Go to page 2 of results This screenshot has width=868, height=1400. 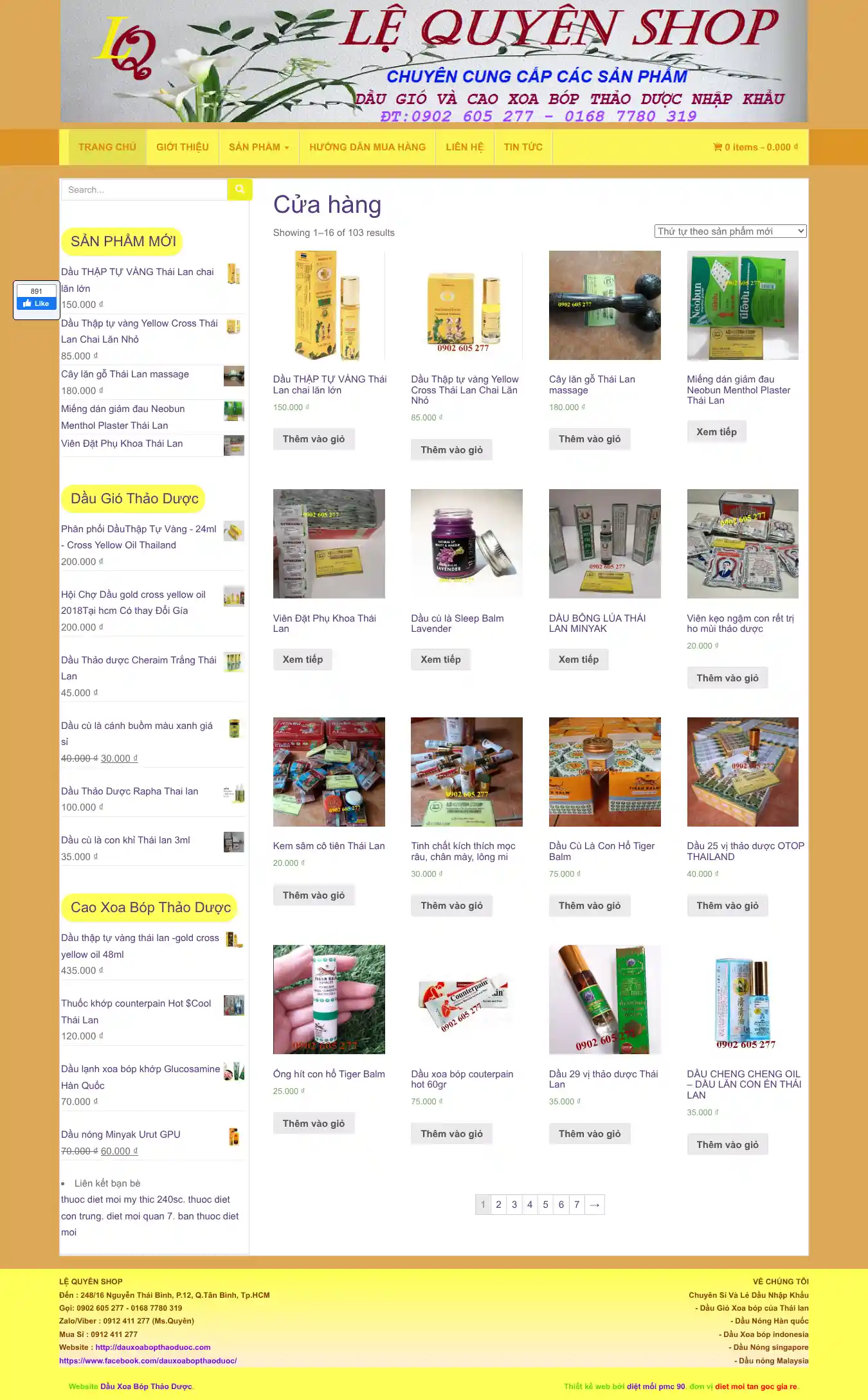(x=498, y=1205)
